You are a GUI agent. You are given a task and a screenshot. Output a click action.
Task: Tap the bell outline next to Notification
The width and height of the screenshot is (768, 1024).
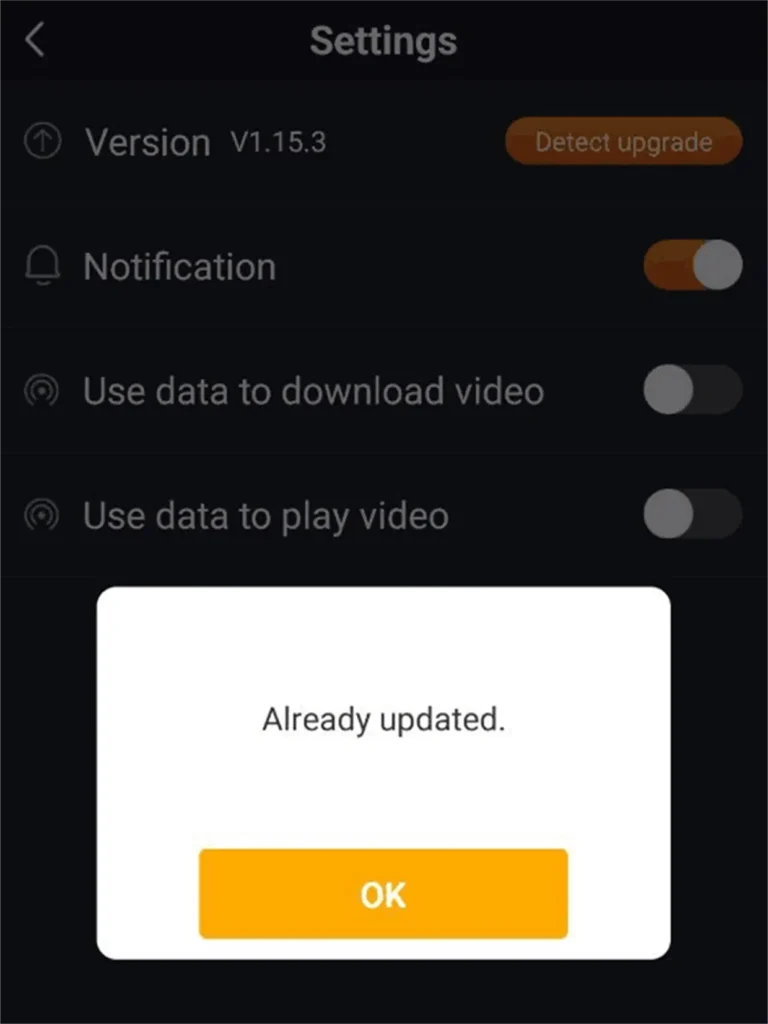[41, 266]
